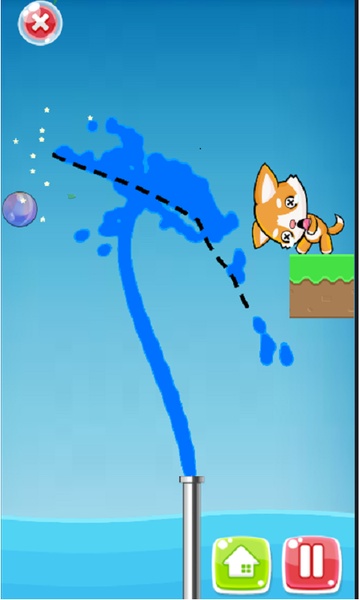Pause the game

coord(312,564)
